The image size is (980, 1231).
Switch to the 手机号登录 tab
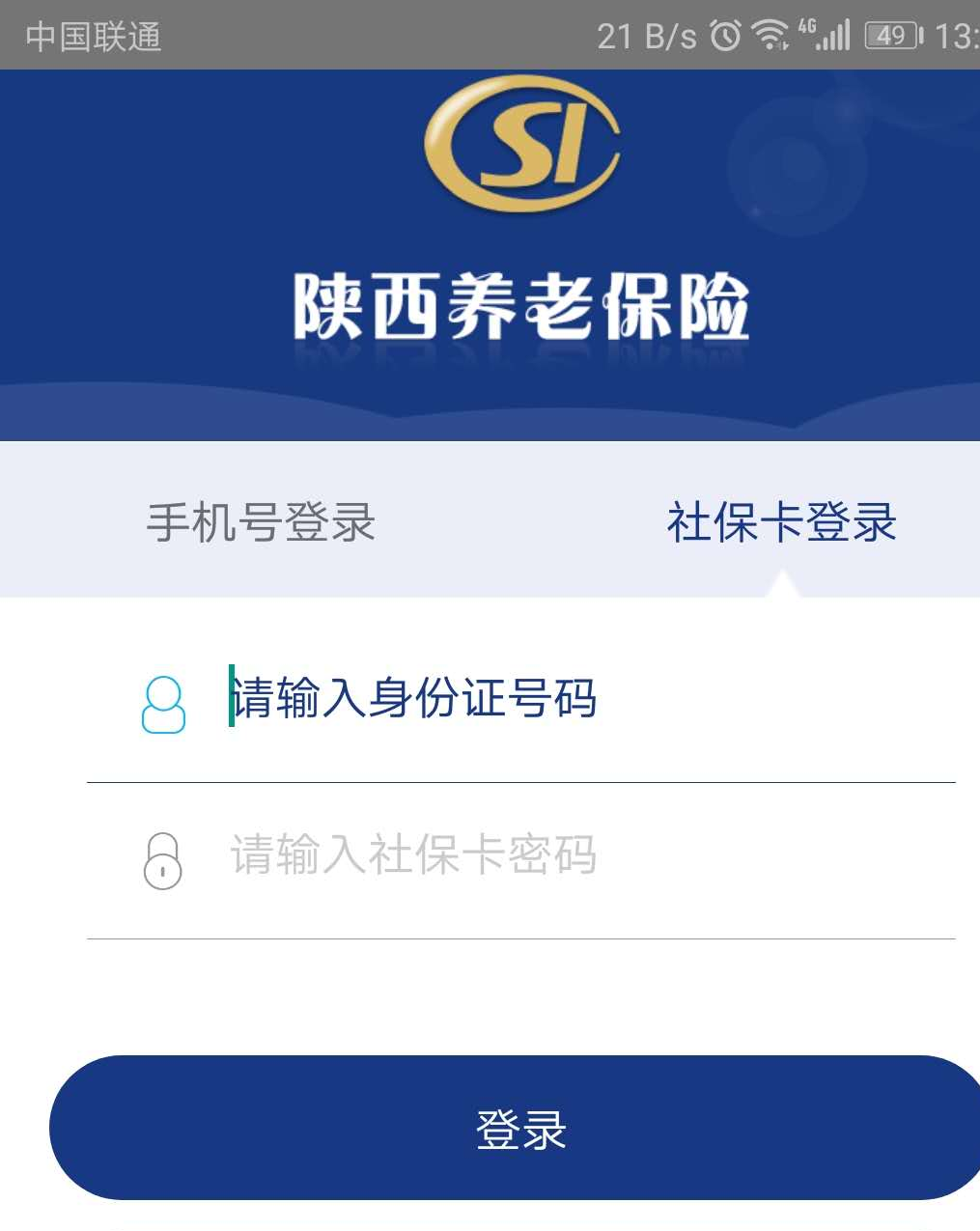coord(261,522)
